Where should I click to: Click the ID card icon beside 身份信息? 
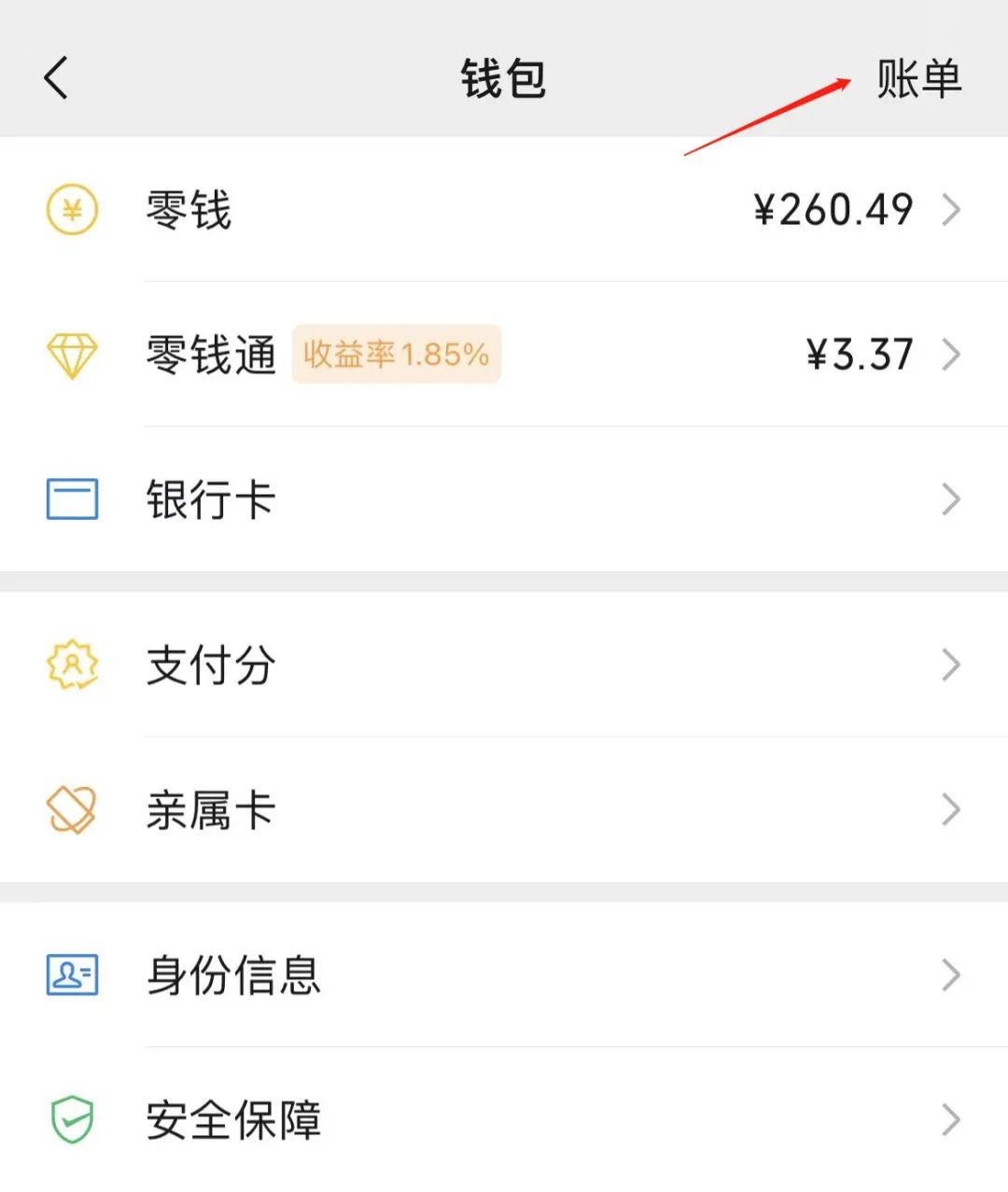click(x=71, y=975)
